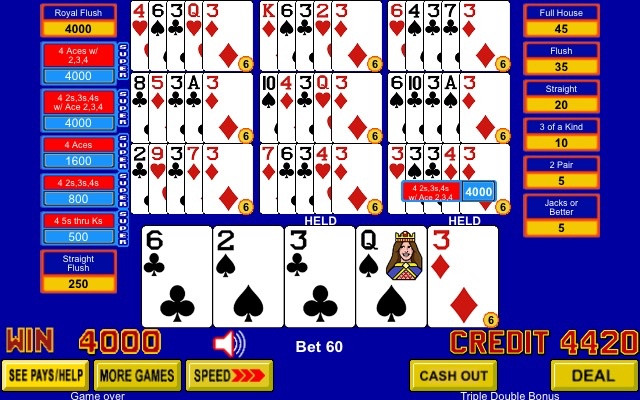Tap the DEAL button
The width and height of the screenshot is (640, 400).
(594, 375)
